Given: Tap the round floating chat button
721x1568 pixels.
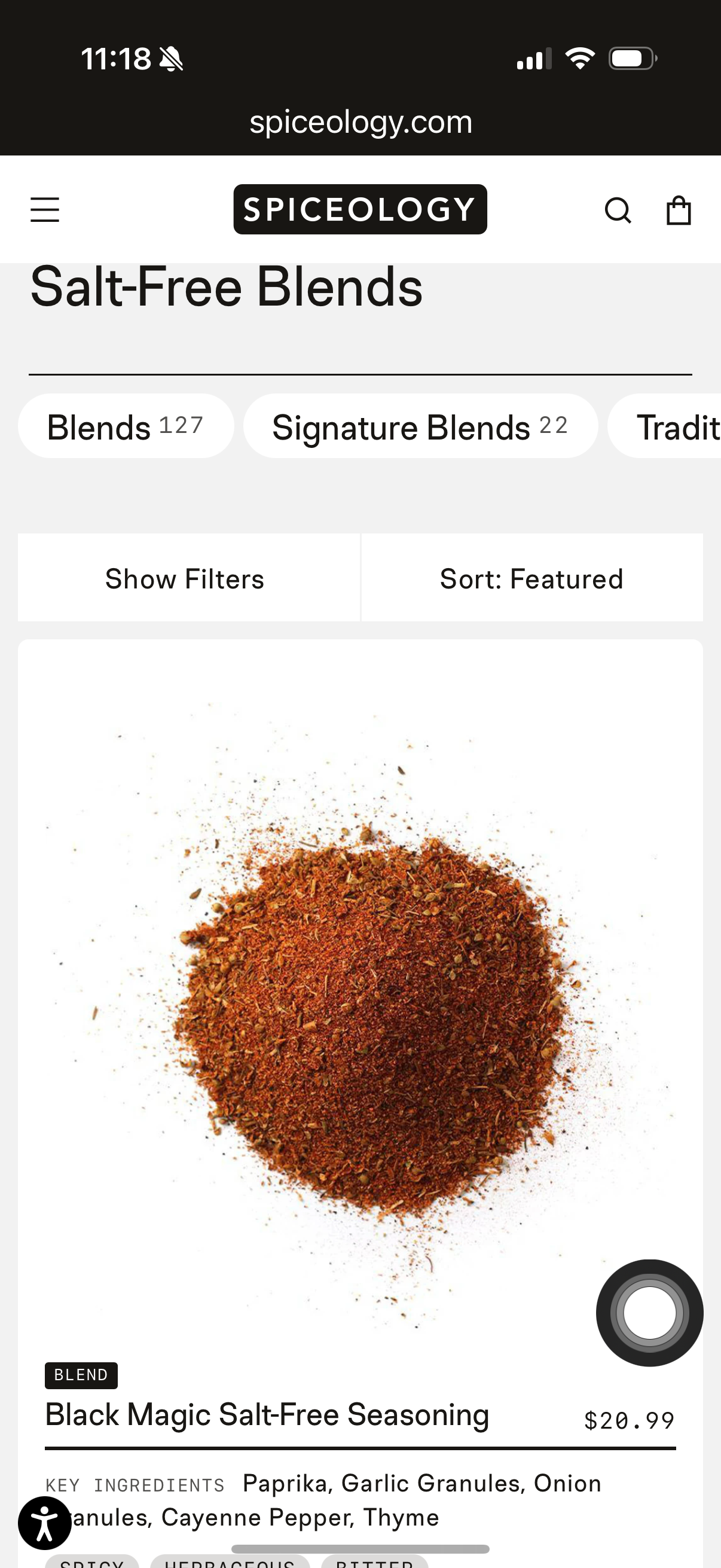Looking at the screenshot, I should click(x=650, y=1313).
